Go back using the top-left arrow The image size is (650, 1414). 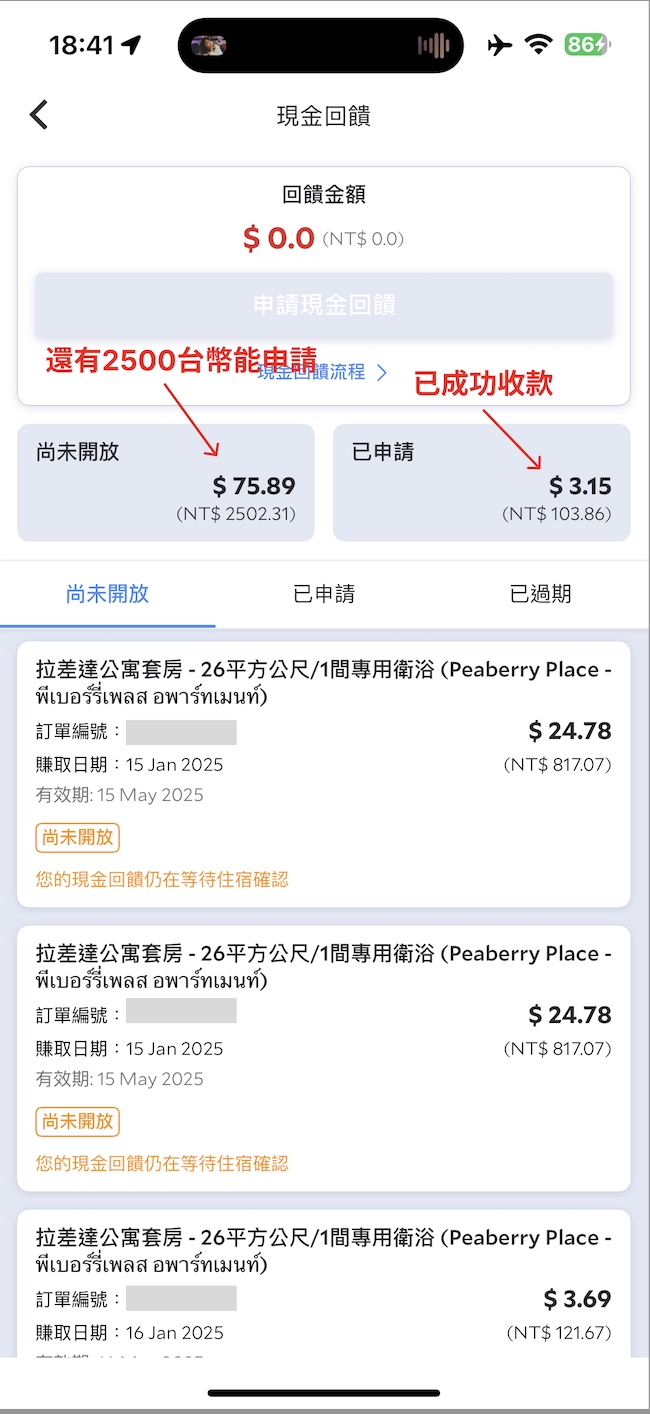pyautogui.click(x=39, y=115)
